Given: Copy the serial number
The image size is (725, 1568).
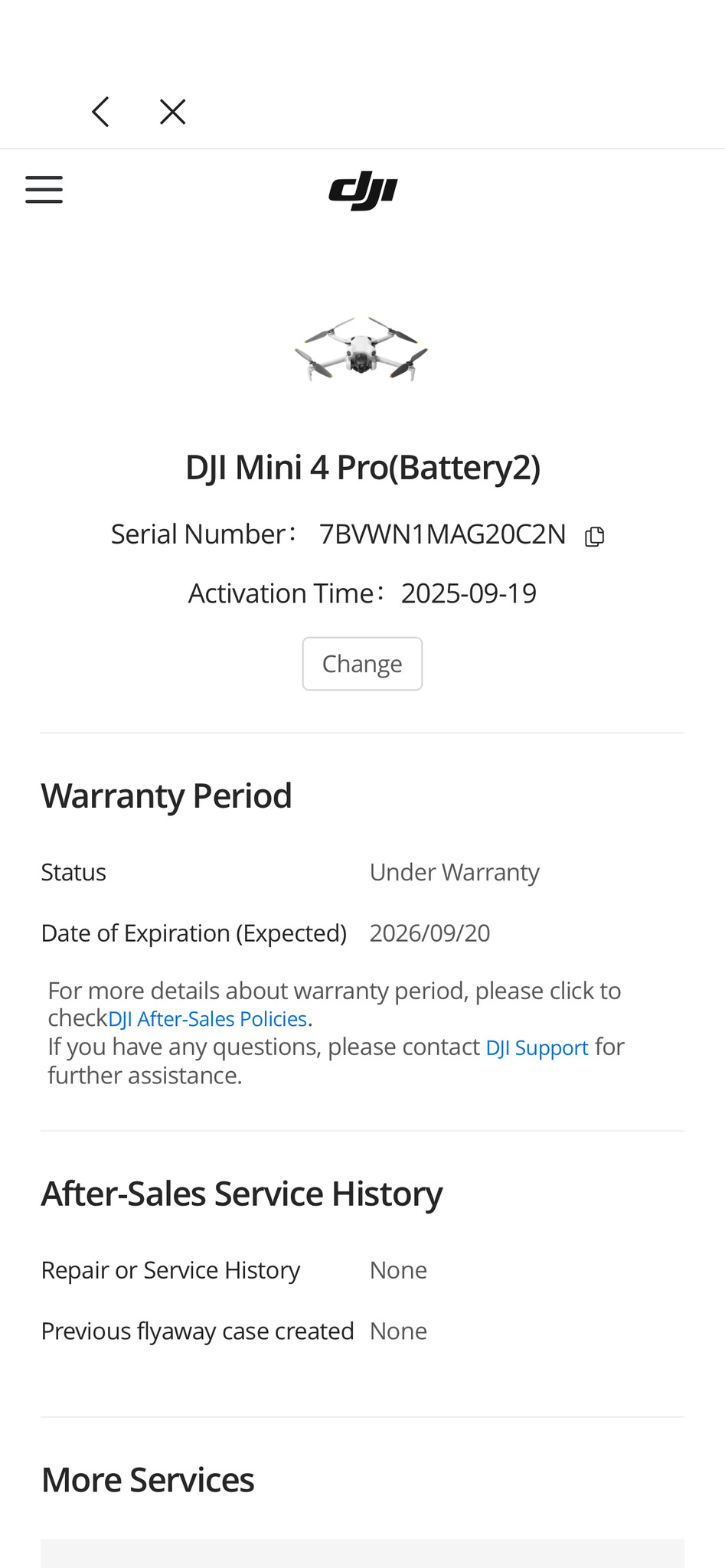Looking at the screenshot, I should coord(594,536).
